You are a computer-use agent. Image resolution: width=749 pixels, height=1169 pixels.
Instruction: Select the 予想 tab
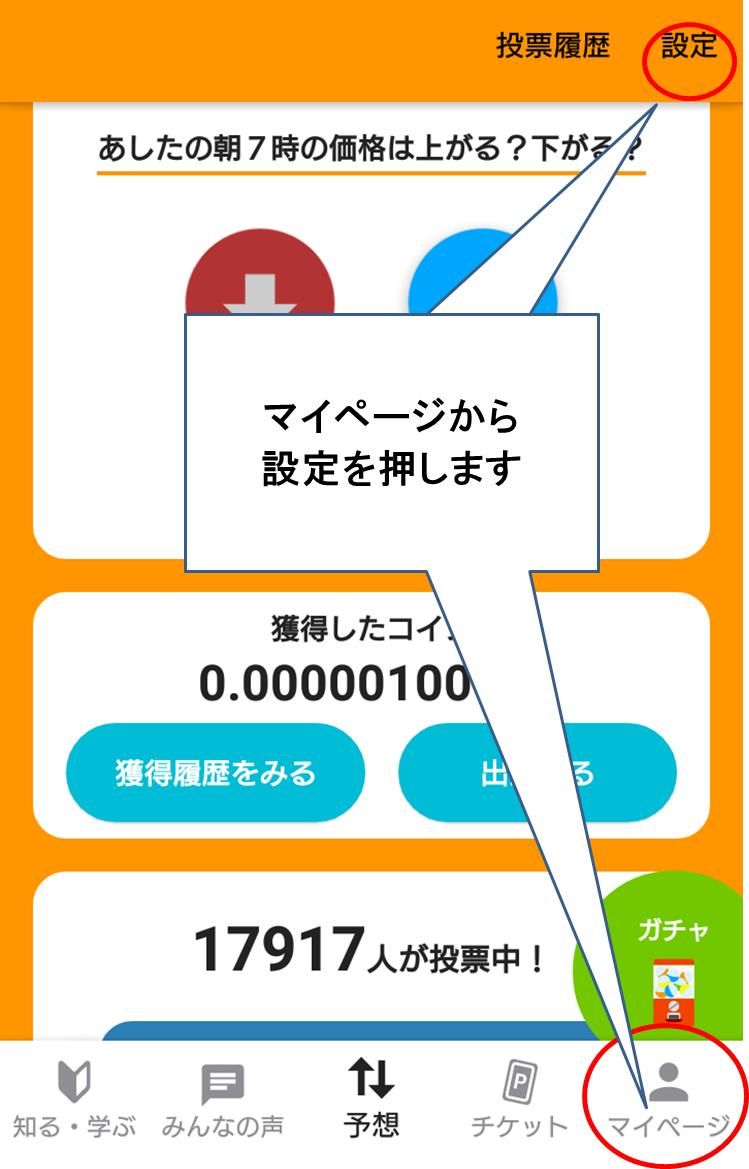click(x=371, y=1100)
